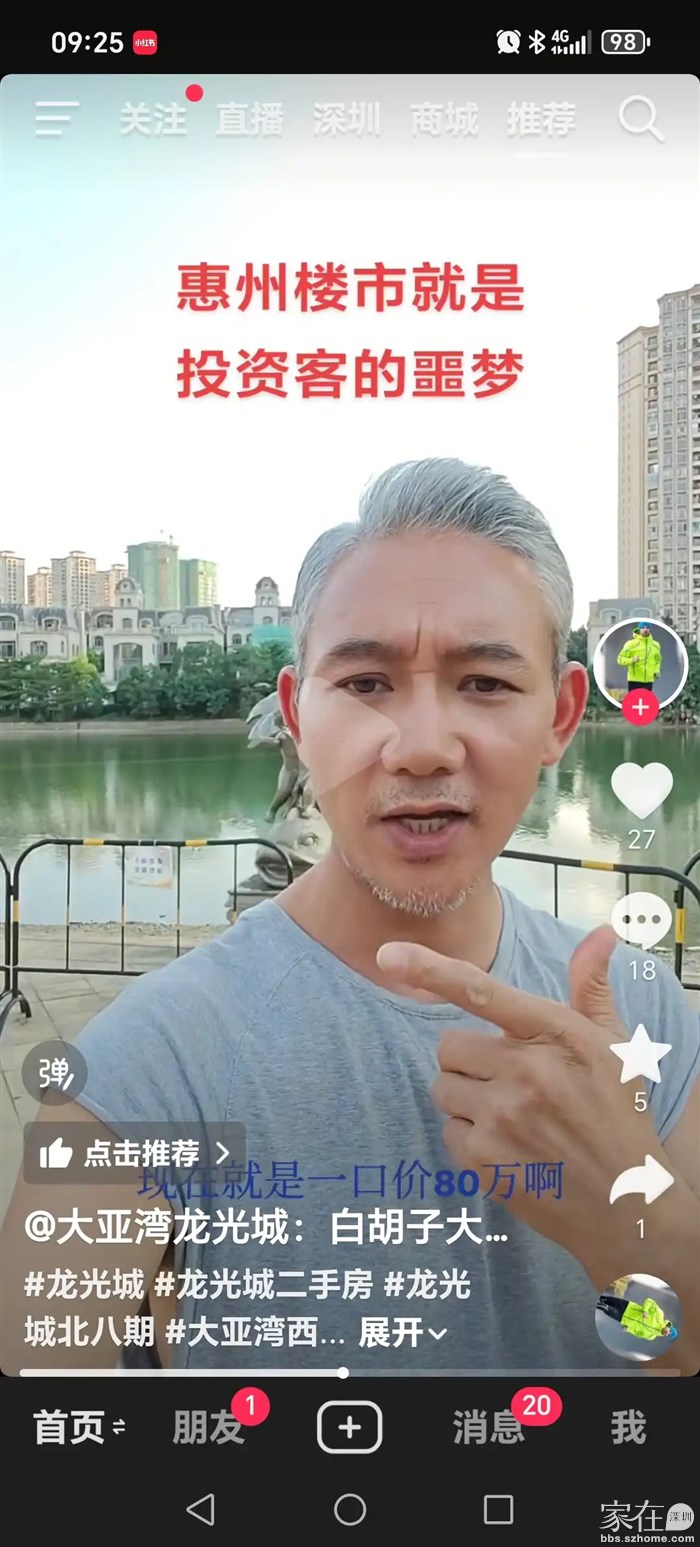Follow the author via red plus badge
700x1547 pixels.
click(640, 708)
